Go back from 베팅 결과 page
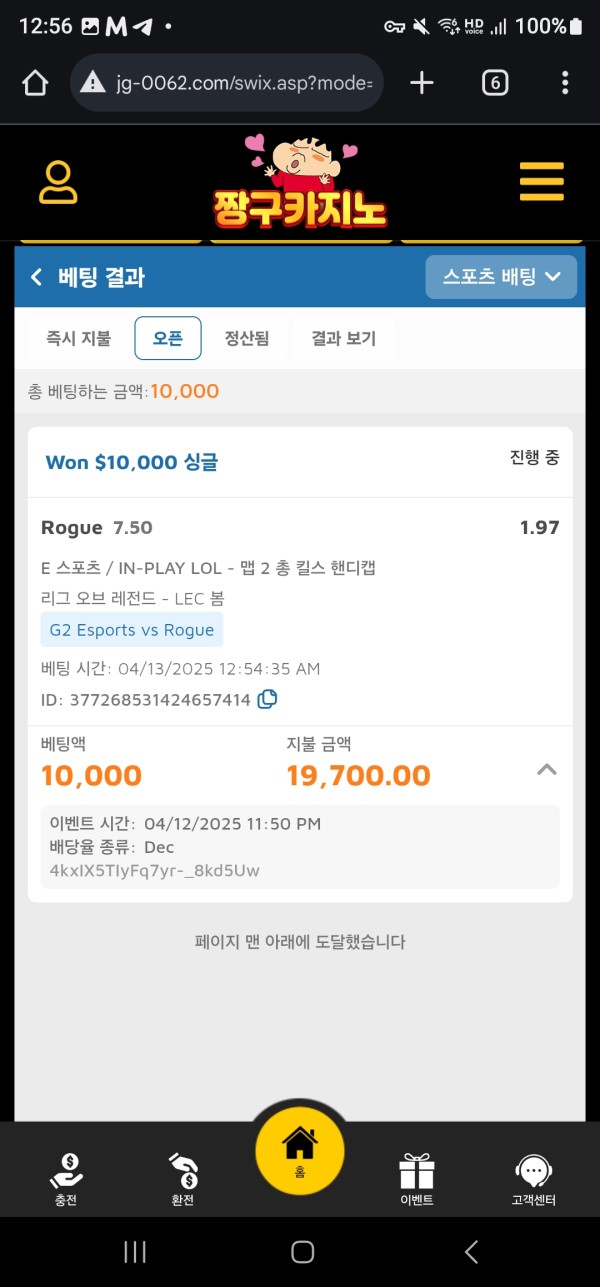This screenshot has height=1287, width=600. (37, 277)
